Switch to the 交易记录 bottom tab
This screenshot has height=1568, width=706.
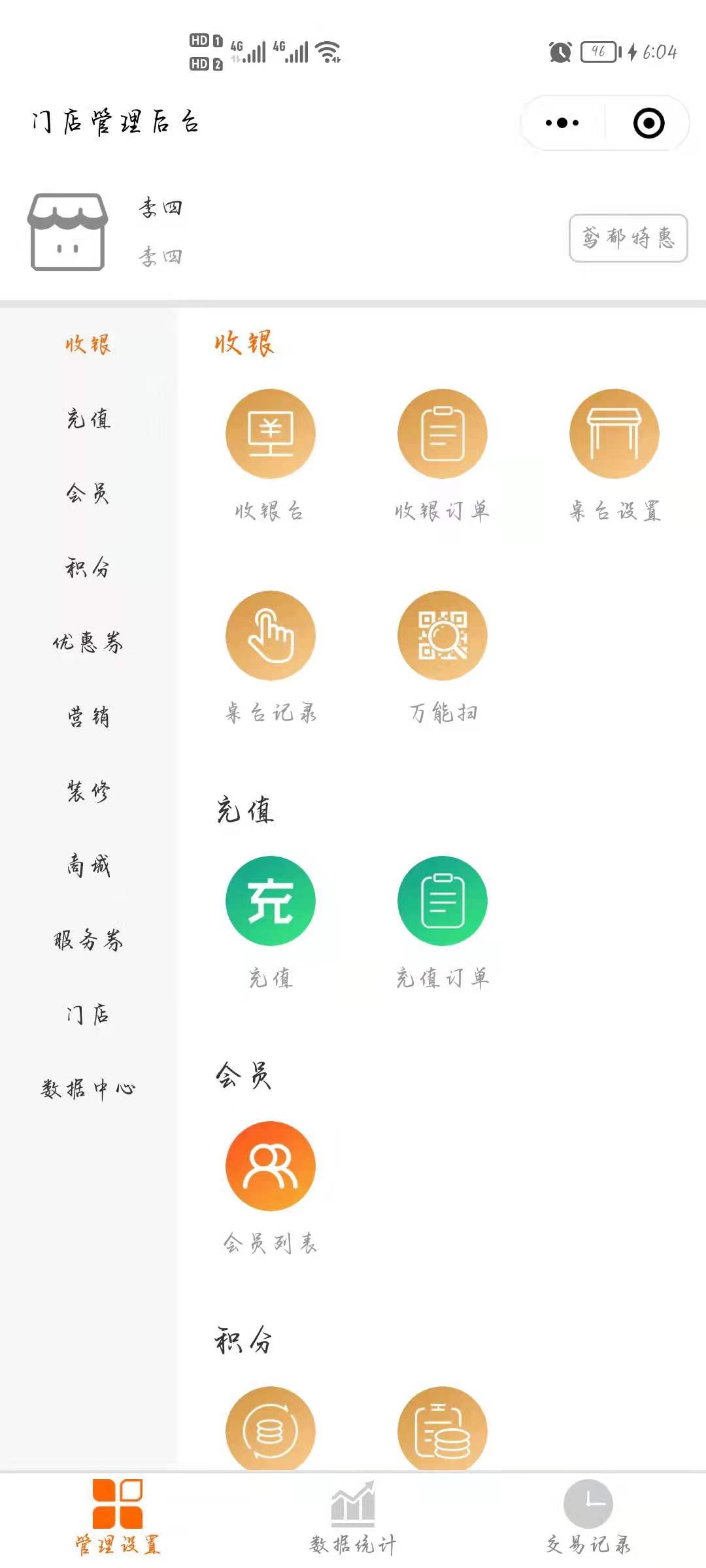tap(588, 1517)
